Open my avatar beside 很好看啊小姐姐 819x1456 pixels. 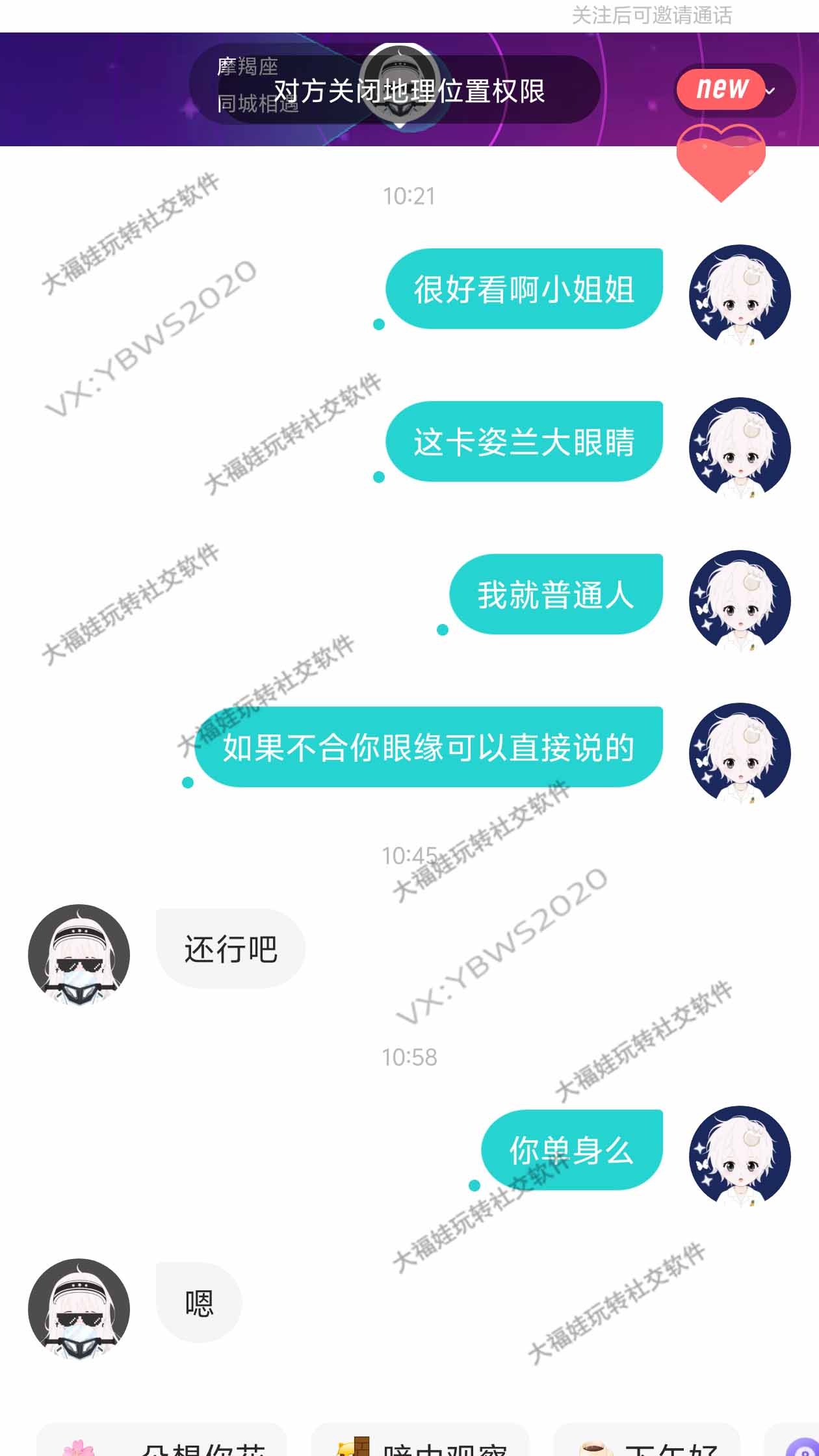point(739,294)
